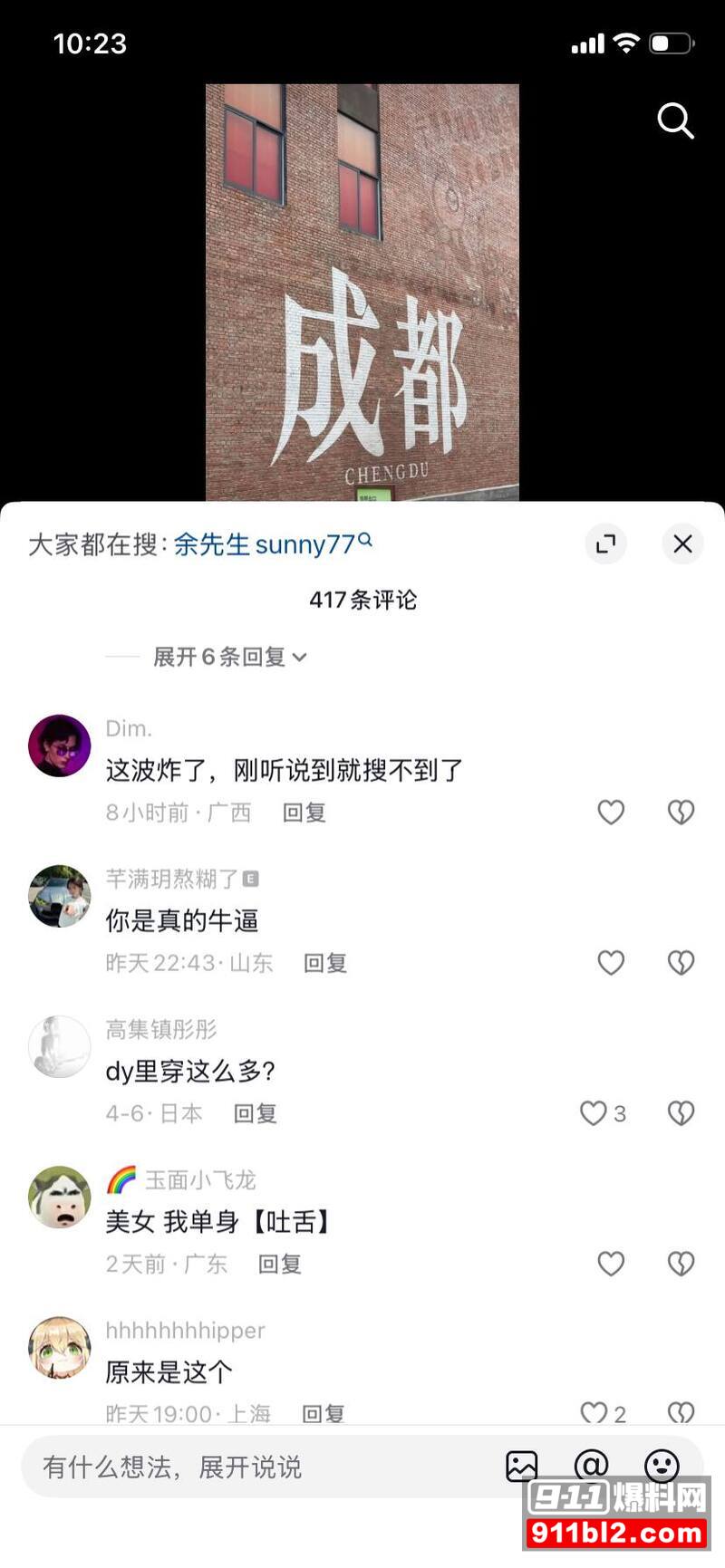Click Dim.'s profile avatar
Image resolution: width=725 pixels, height=1568 pixels.
pos(60,745)
